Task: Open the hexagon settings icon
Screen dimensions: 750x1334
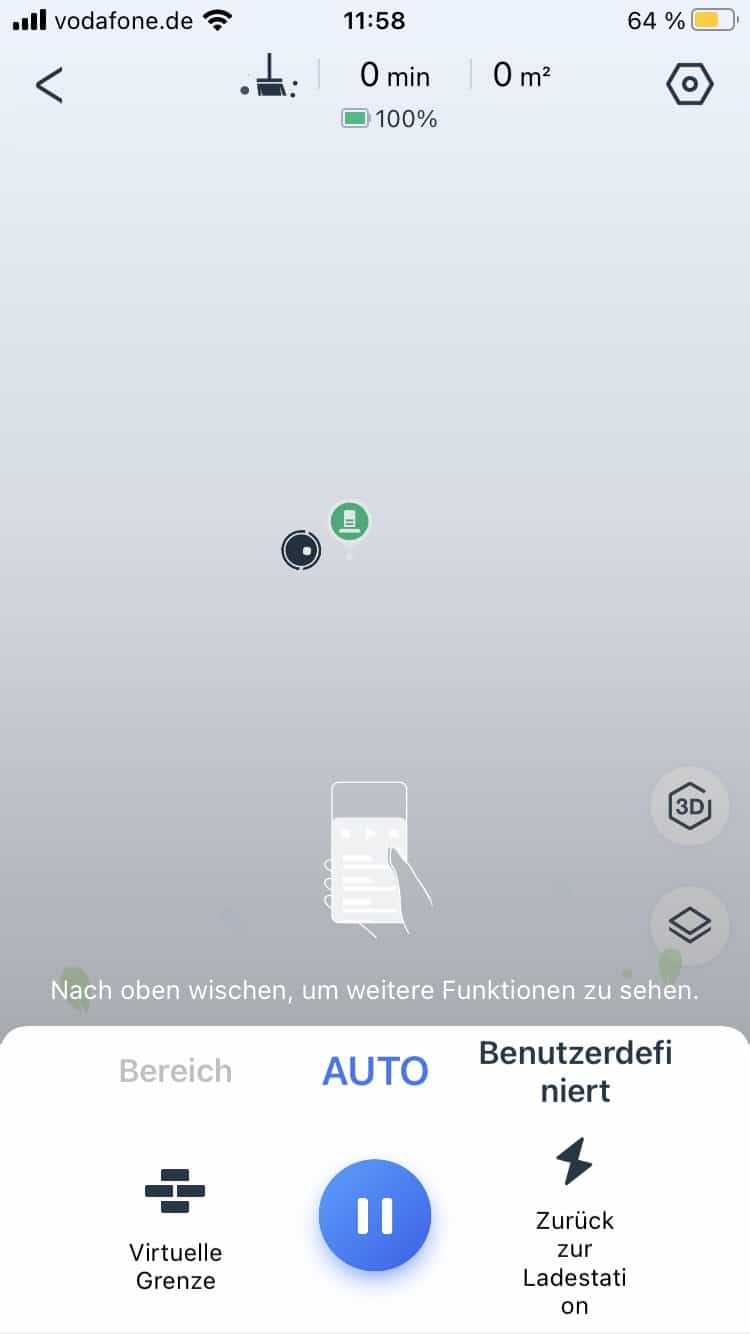Action: click(690, 85)
